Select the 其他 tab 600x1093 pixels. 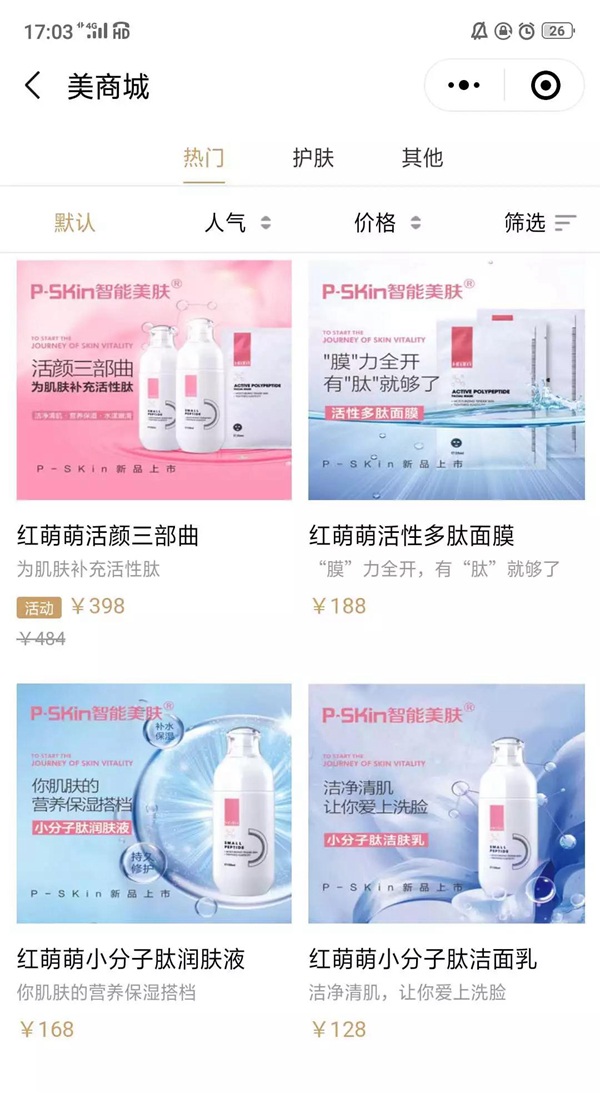pyautogui.click(x=422, y=158)
